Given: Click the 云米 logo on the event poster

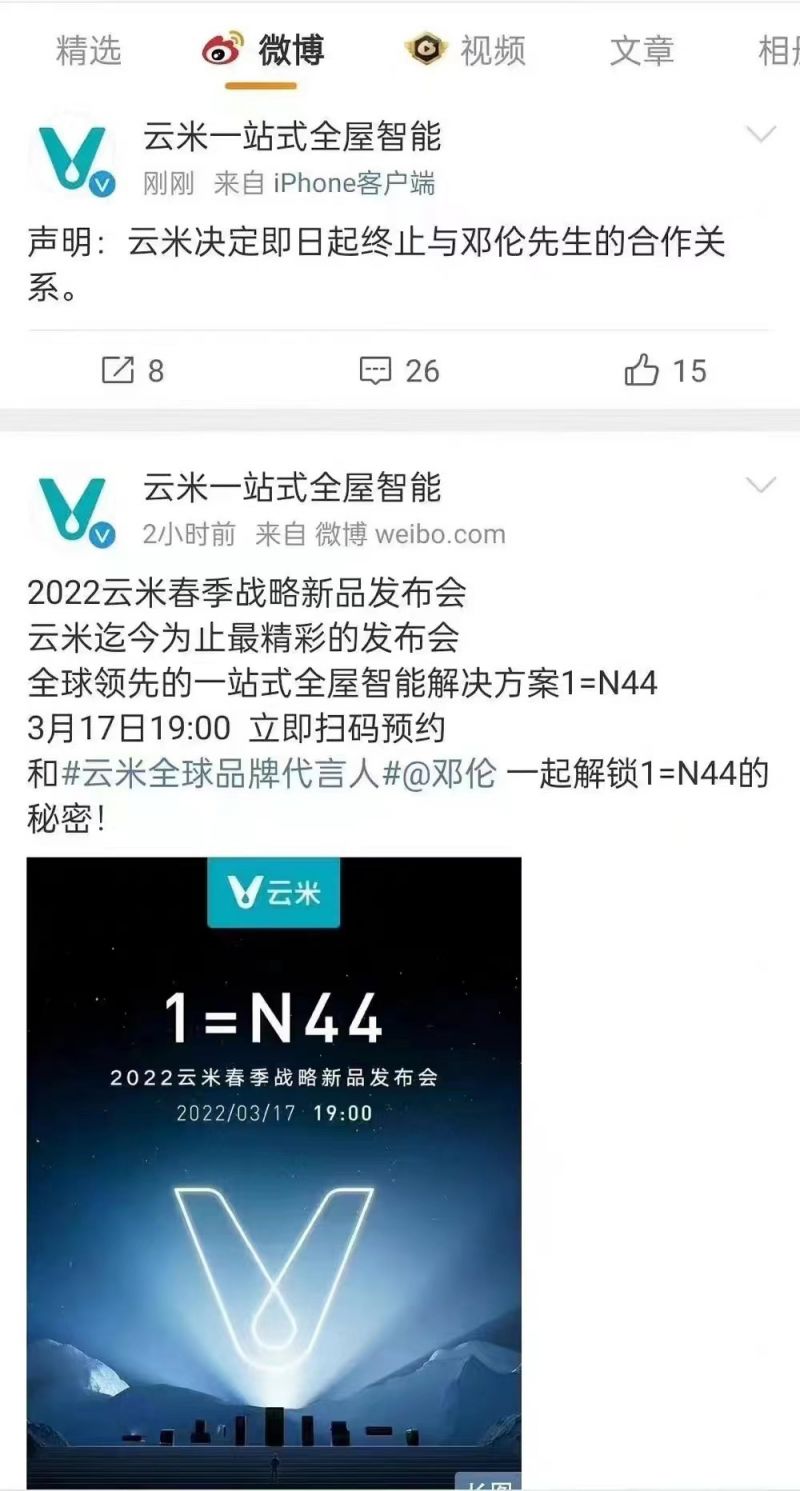Looking at the screenshot, I should (273, 891).
